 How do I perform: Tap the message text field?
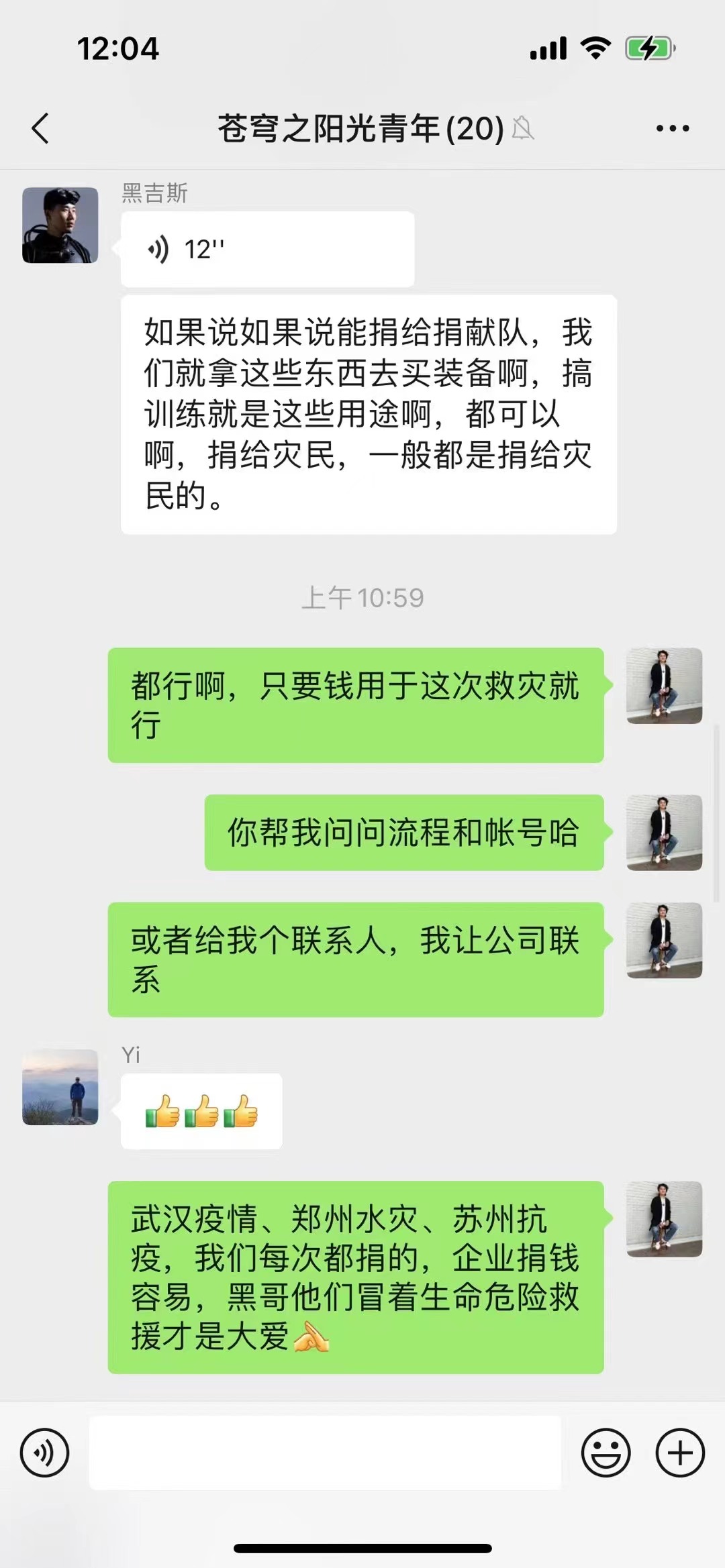click(x=325, y=1453)
